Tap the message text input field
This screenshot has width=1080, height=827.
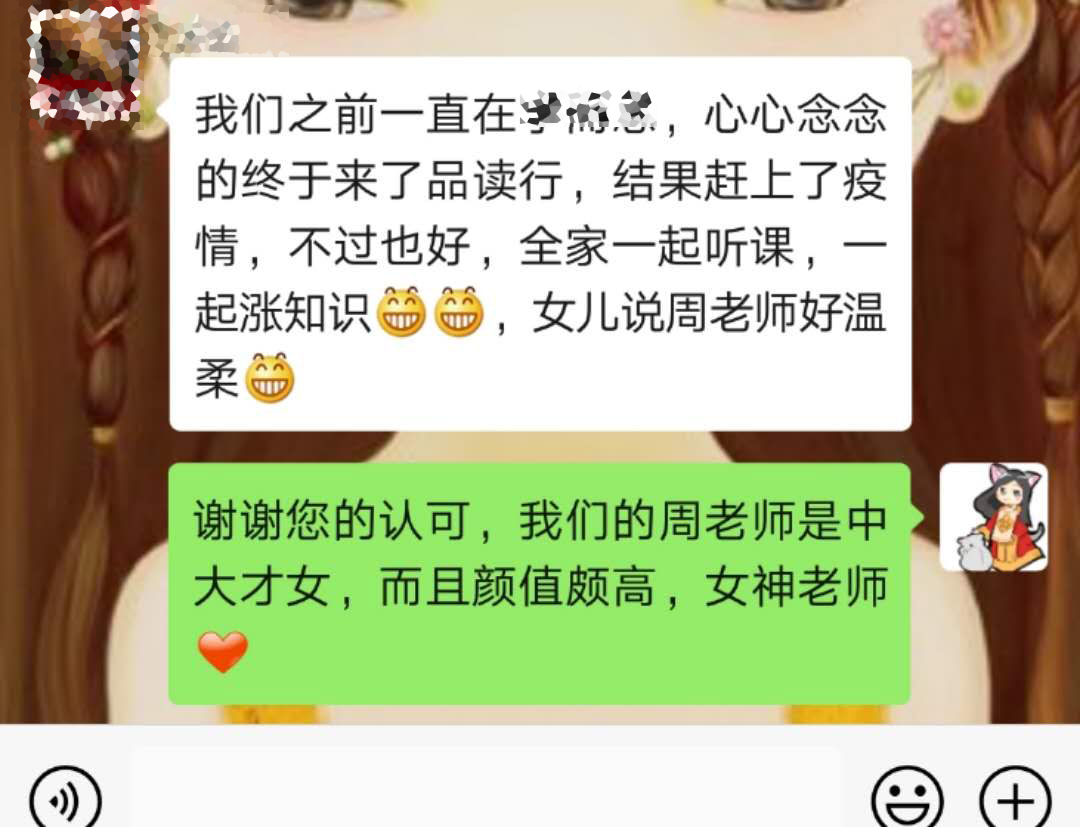pos(486,792)
